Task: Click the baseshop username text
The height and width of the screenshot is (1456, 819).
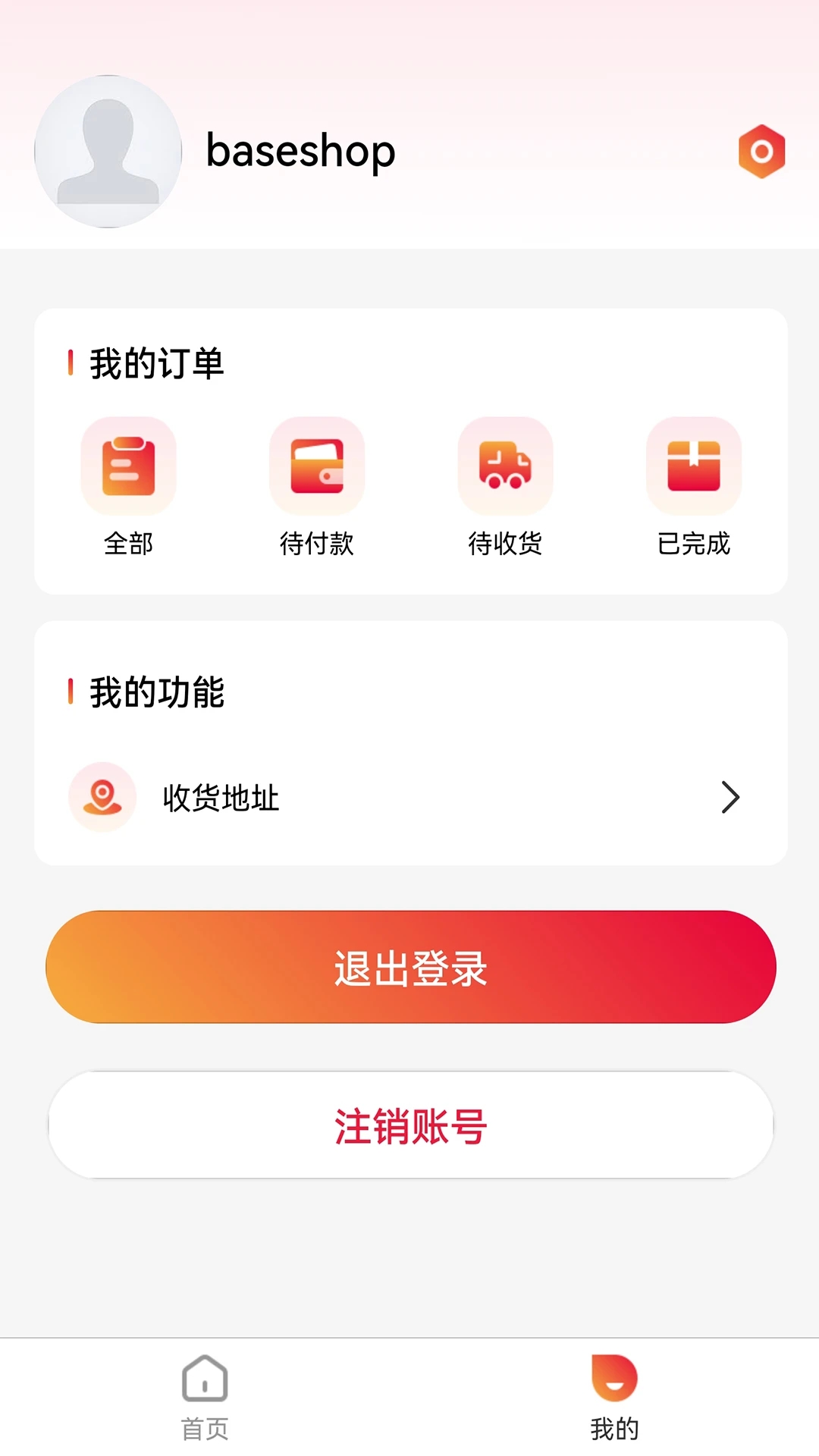Action: coord(301,151)
